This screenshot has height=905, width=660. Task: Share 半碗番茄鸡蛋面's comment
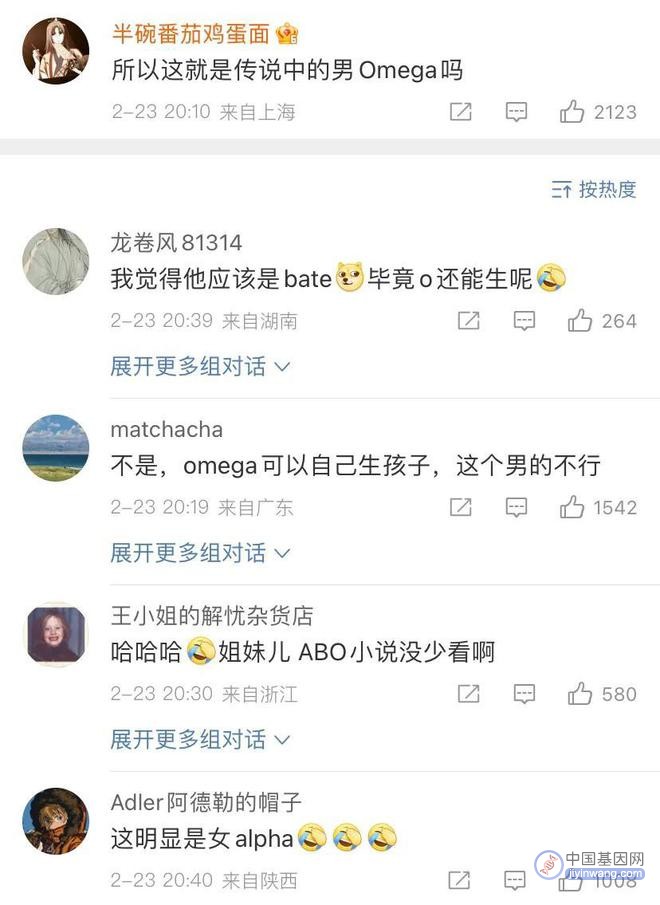pyautogui.click(x=460, y=112)
